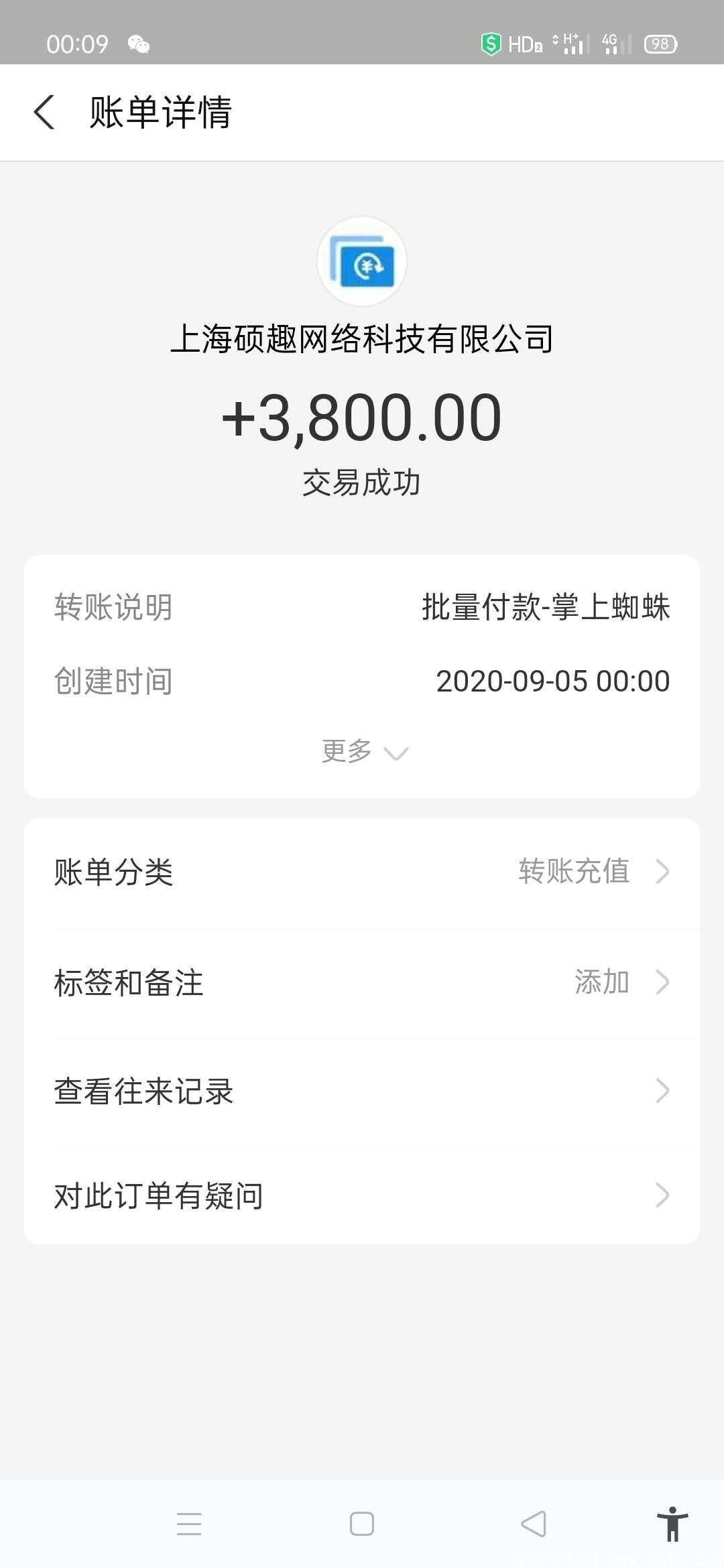Open recent apps from navigation bar
724x1568 pixels.
[189, 1524]
